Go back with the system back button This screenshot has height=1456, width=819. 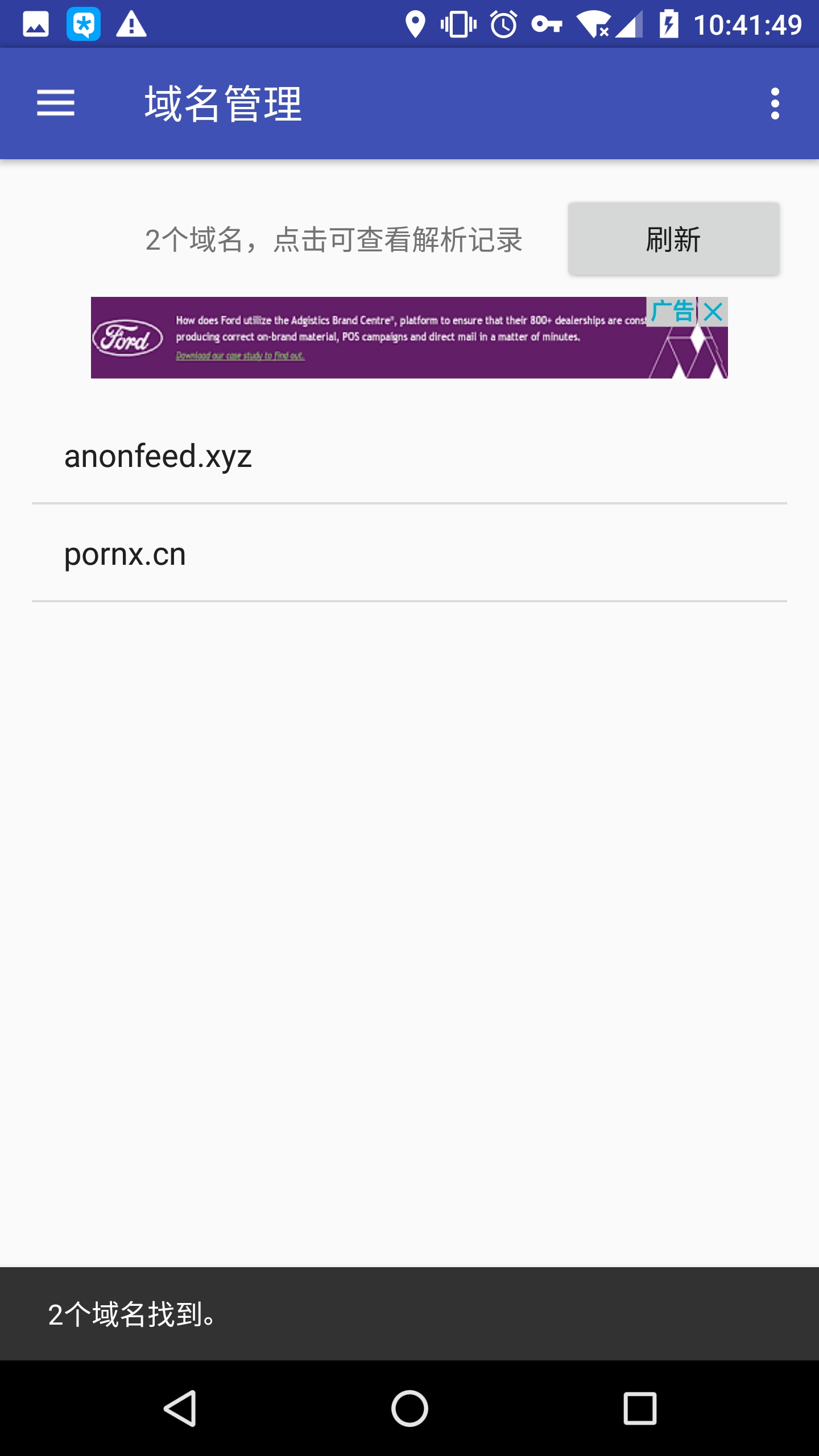[180, 1408]
